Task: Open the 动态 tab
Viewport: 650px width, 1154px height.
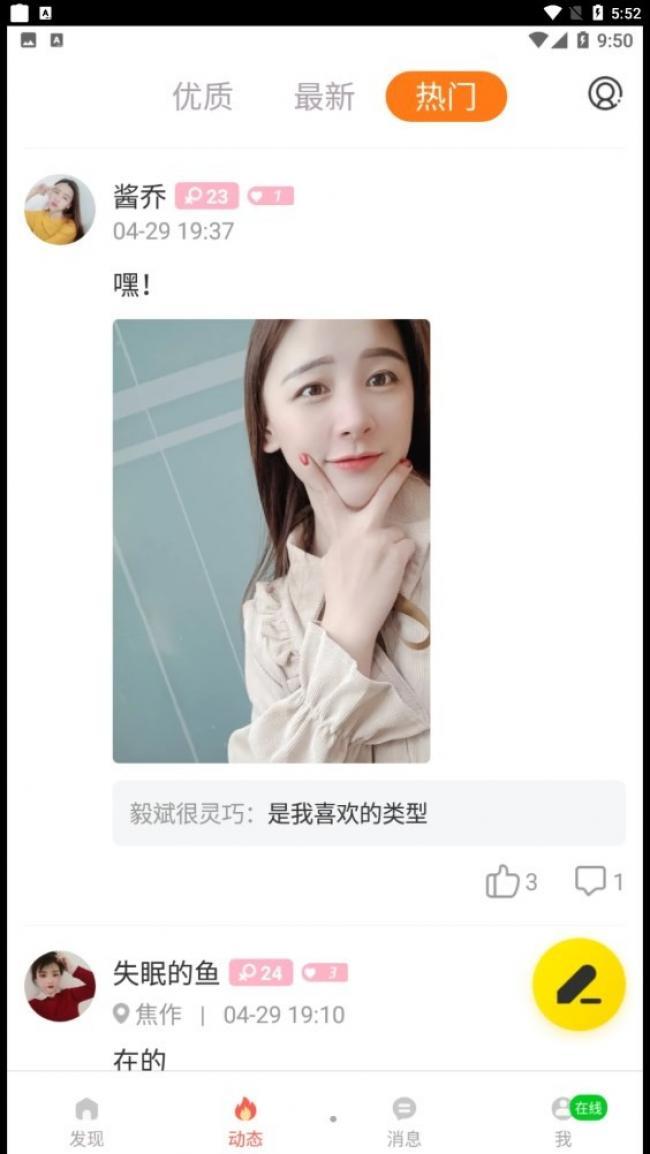Action: (x=245, y=1121)
